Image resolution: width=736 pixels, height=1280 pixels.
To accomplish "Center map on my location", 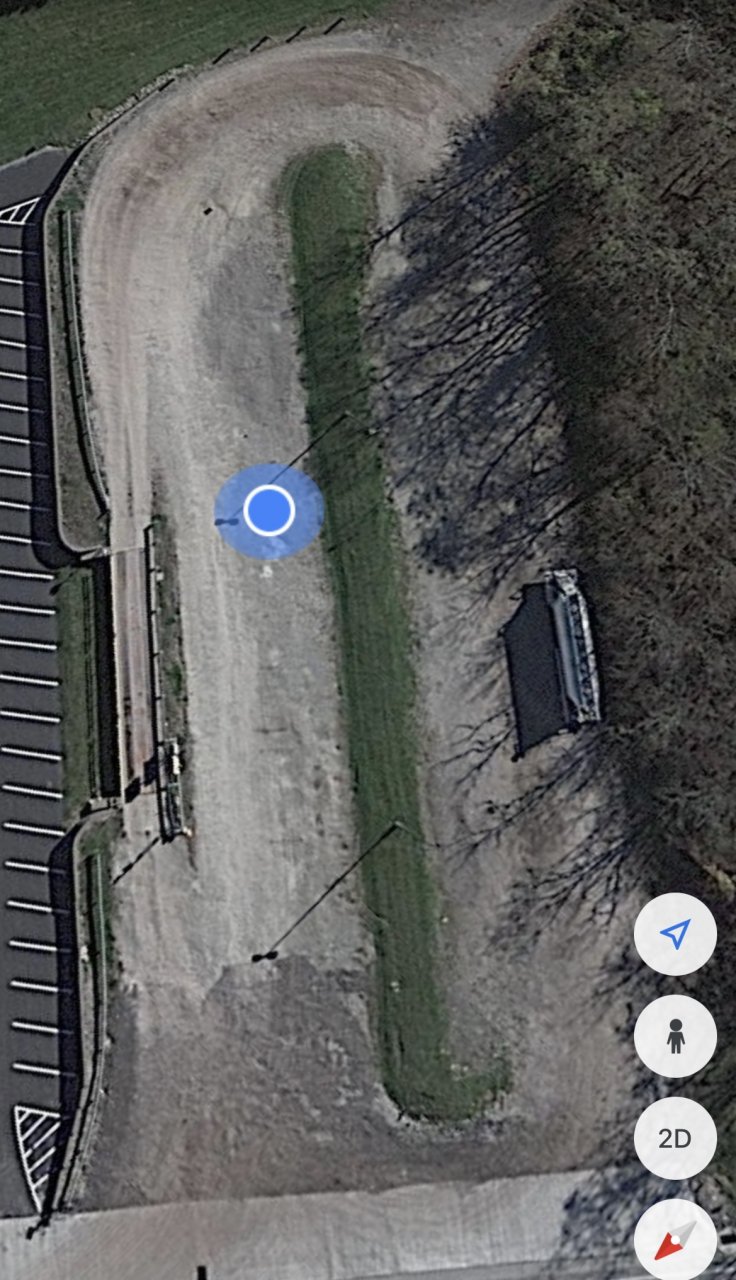I will click(x=675, y=934).
